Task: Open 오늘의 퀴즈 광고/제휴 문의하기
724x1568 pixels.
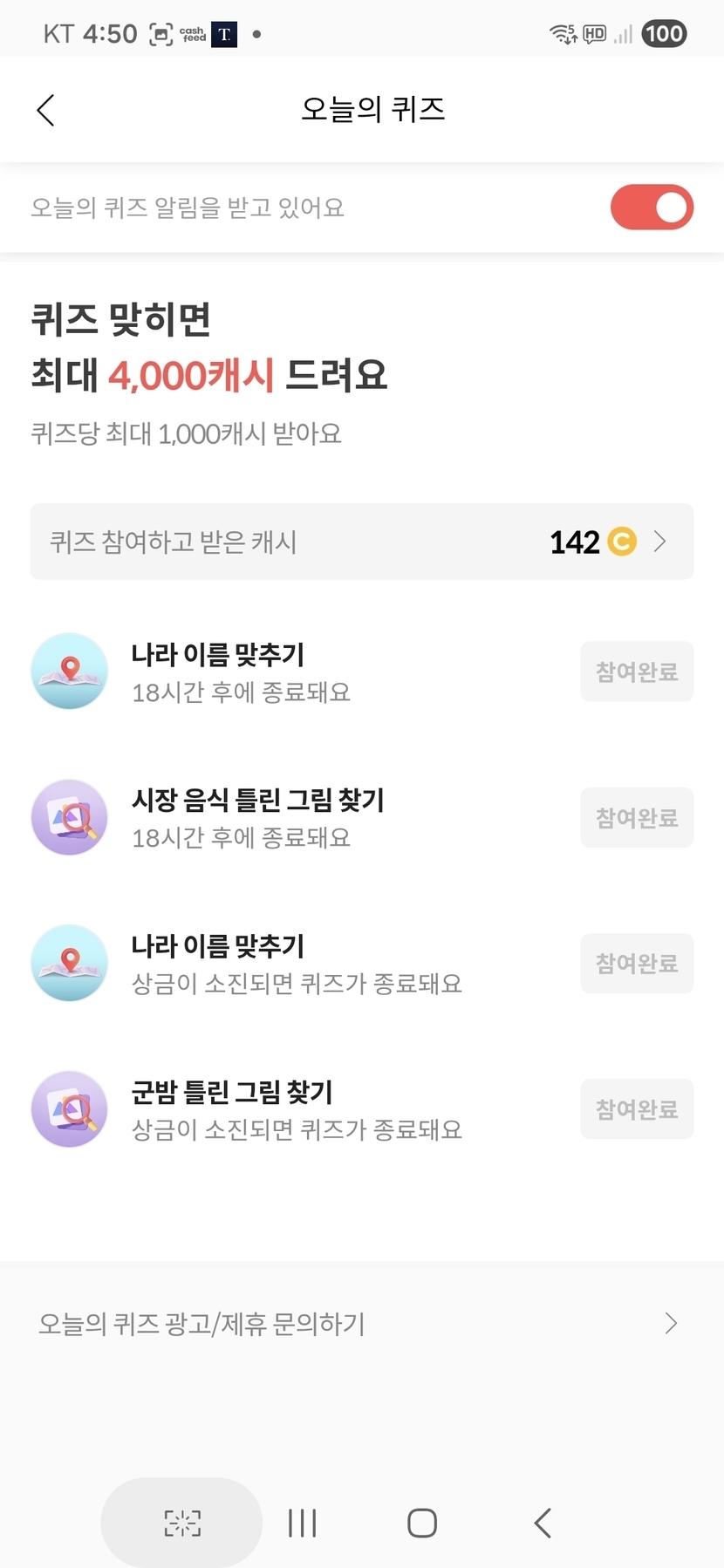Action: pyautogui.click(x=361, y=1324)
